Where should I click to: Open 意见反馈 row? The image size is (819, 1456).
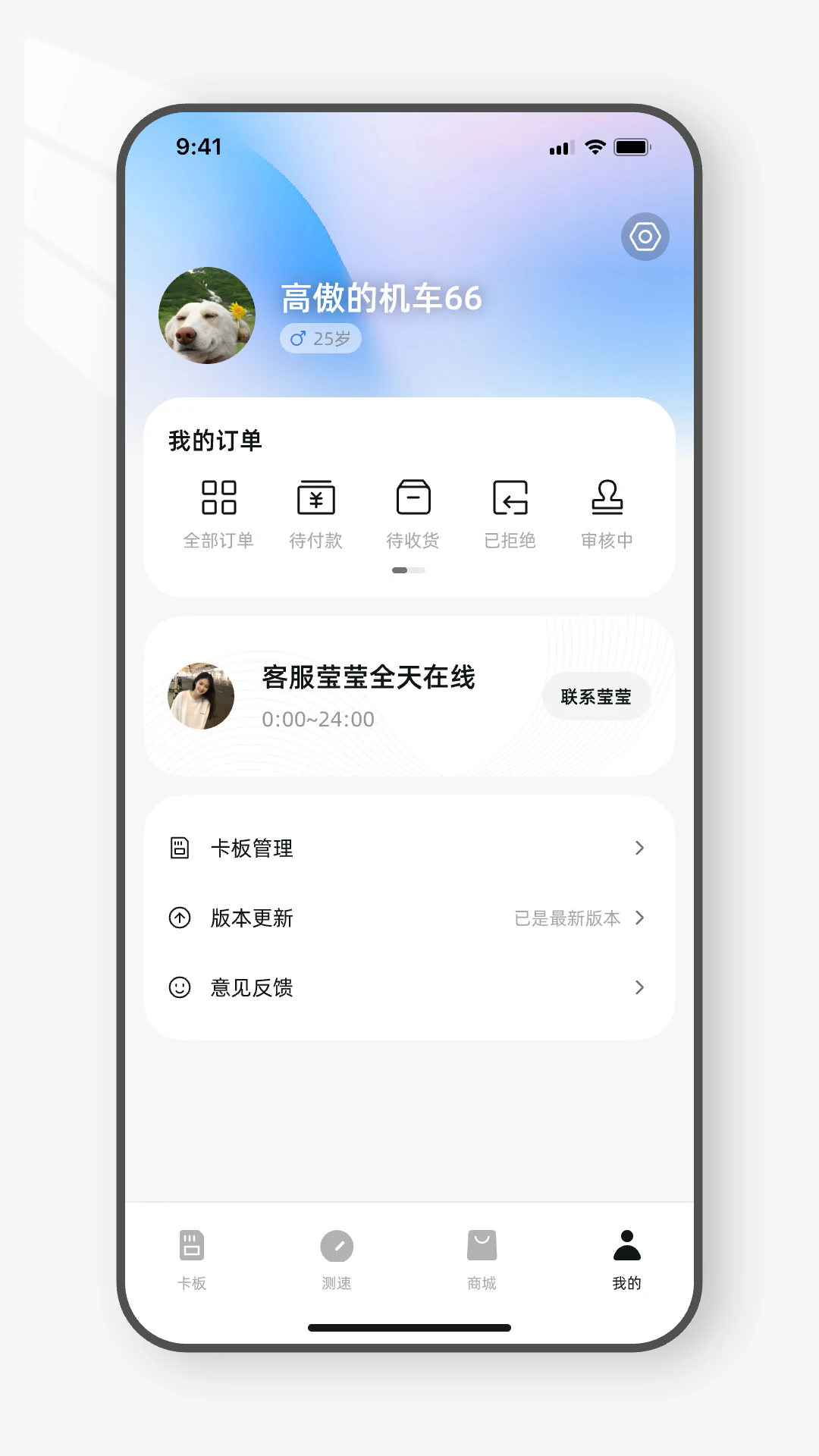point(409,987)
